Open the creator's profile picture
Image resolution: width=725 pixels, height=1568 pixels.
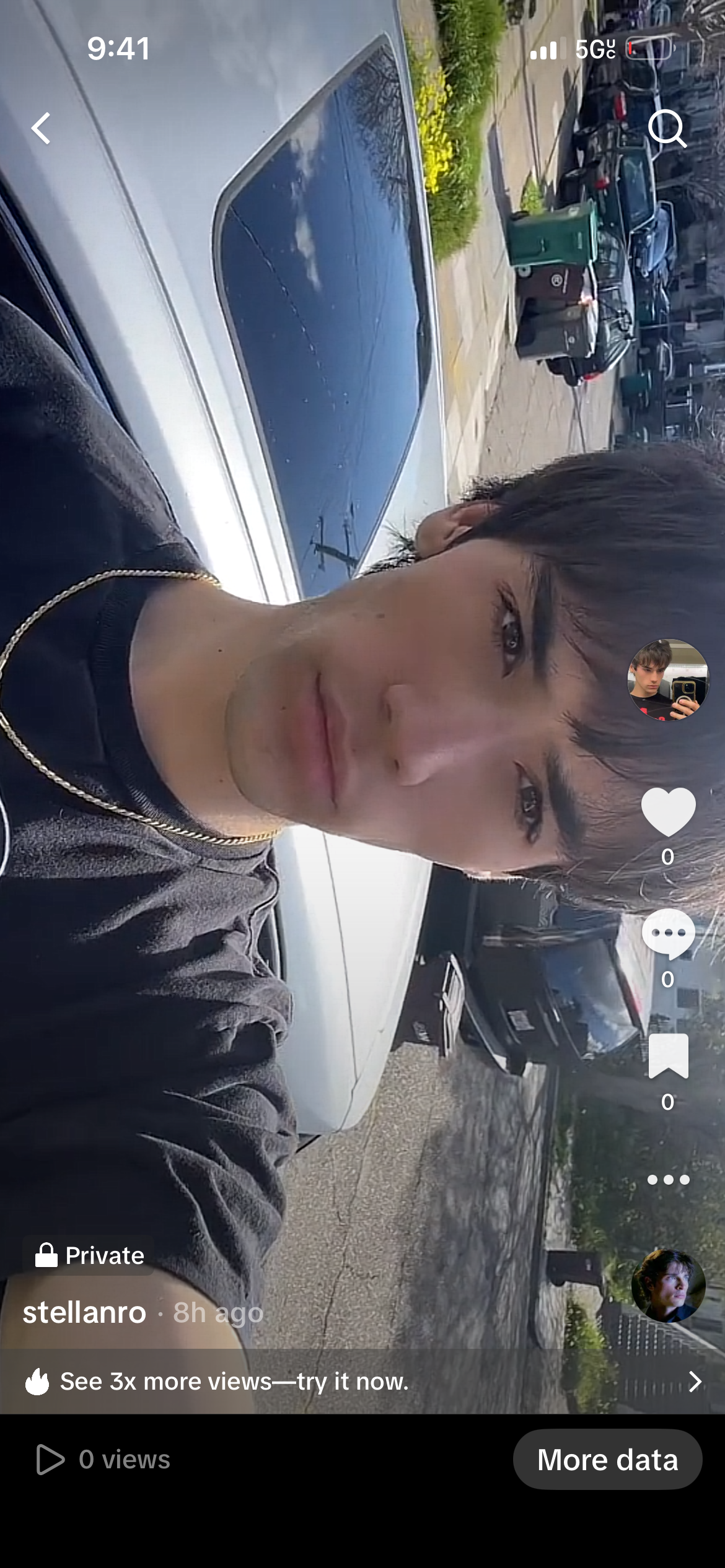(667, 679)
